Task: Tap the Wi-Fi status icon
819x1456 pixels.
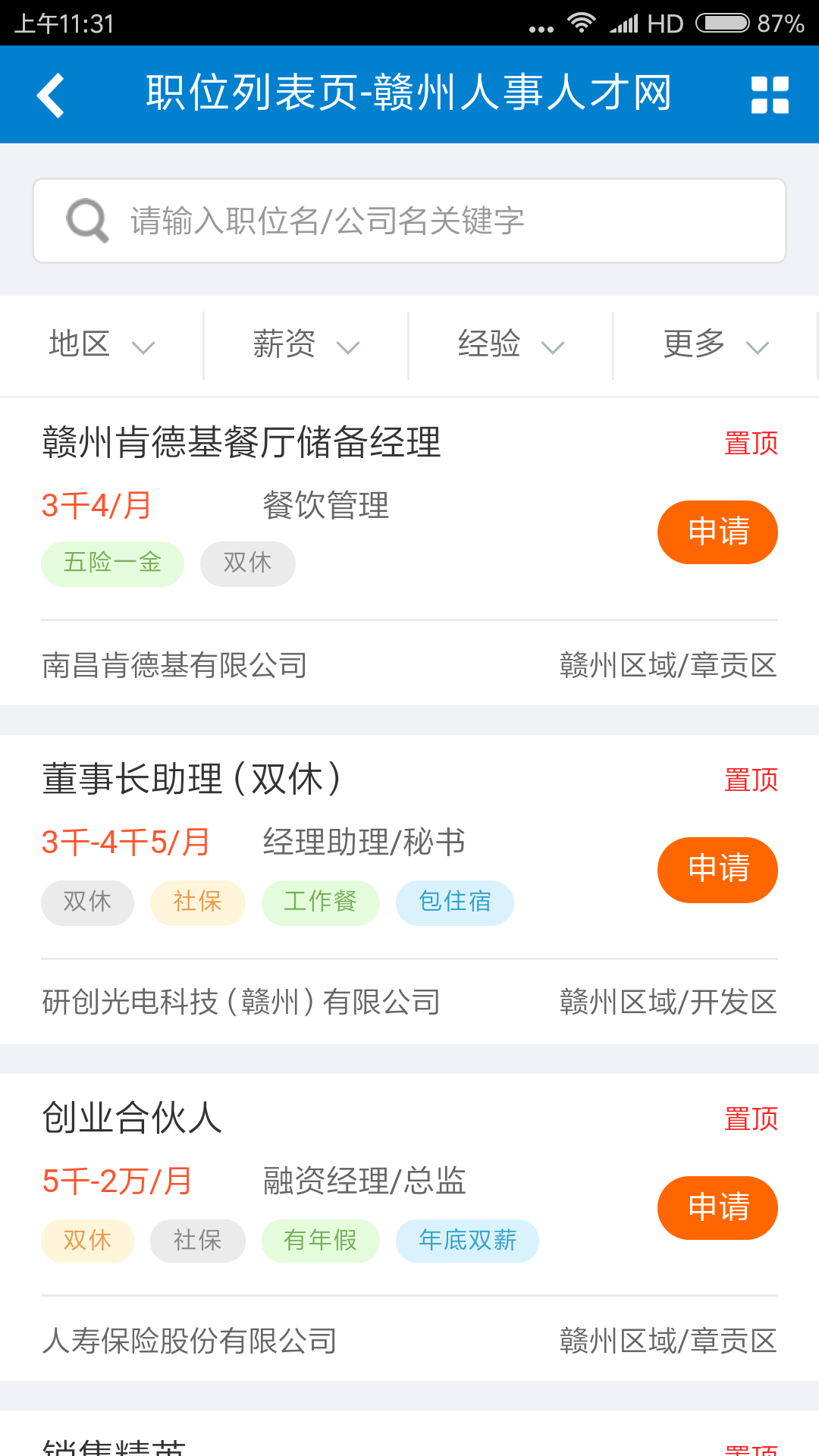Action: pyautogui.click(x=582, y=23)
